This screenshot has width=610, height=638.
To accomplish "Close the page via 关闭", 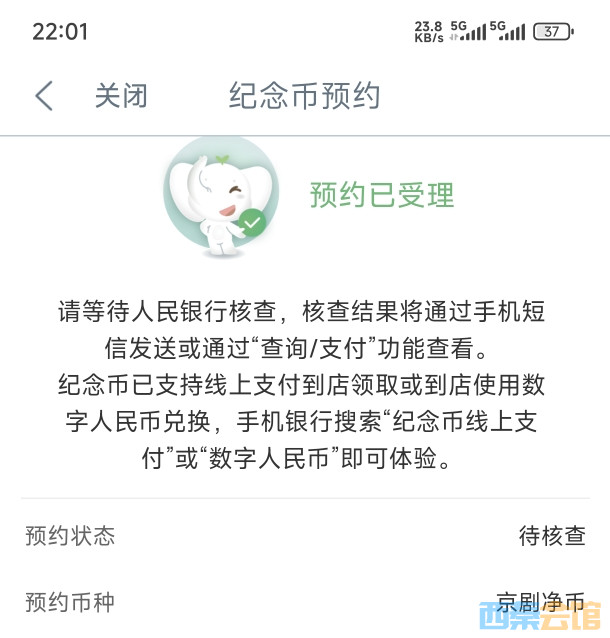I will [x=121, y=96].
